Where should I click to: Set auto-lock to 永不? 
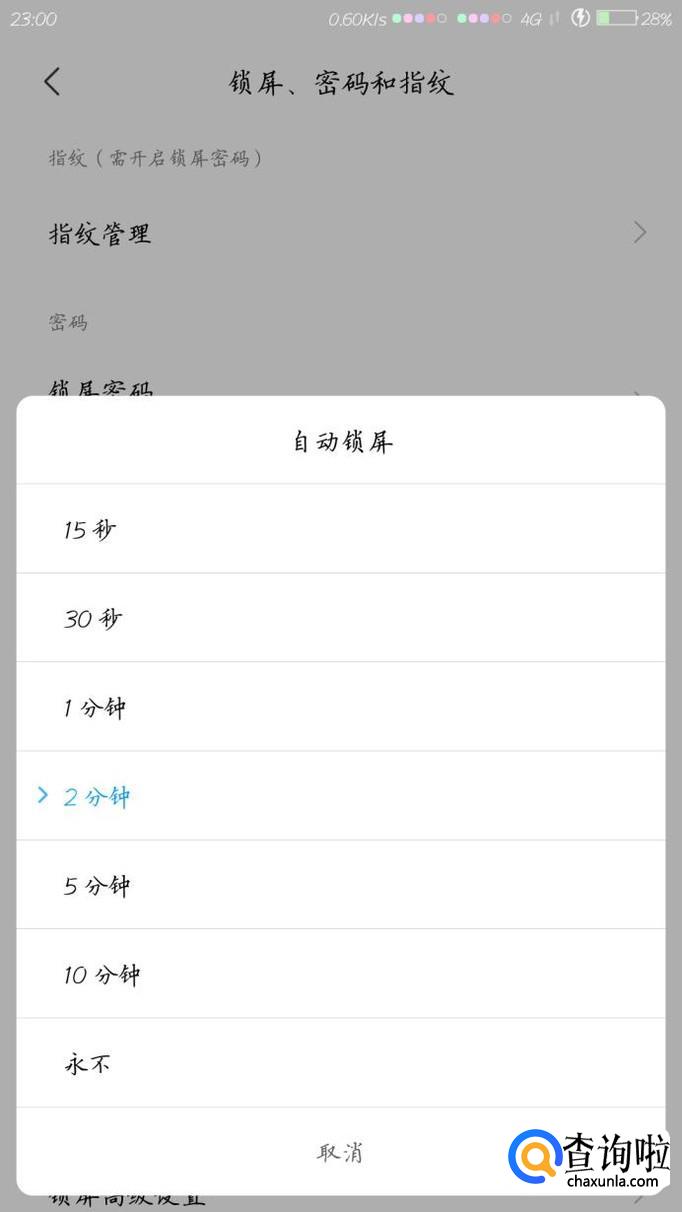tap(341, 1063)
